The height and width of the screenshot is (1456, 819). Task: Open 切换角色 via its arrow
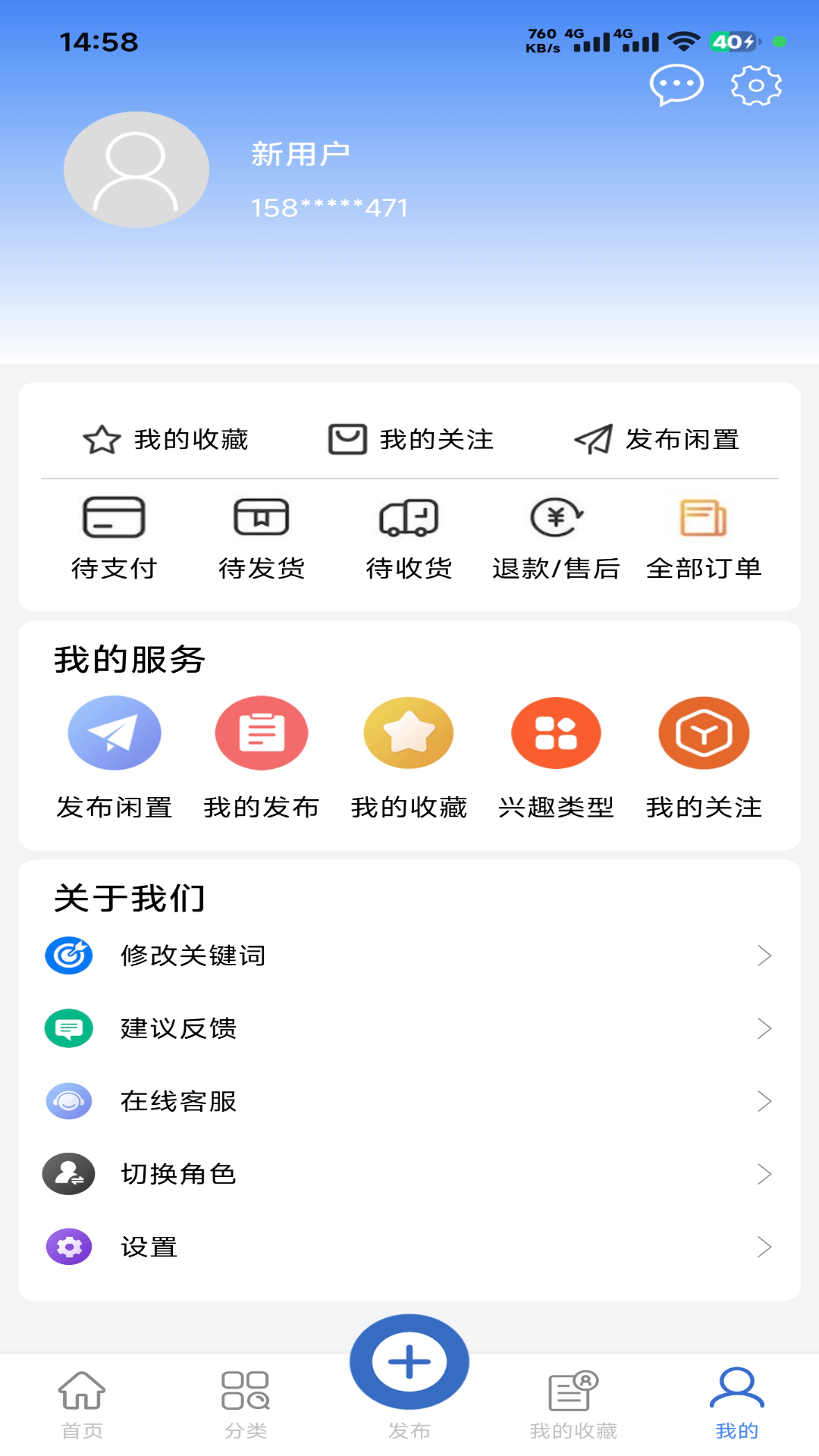click(x=765, y=1175)
